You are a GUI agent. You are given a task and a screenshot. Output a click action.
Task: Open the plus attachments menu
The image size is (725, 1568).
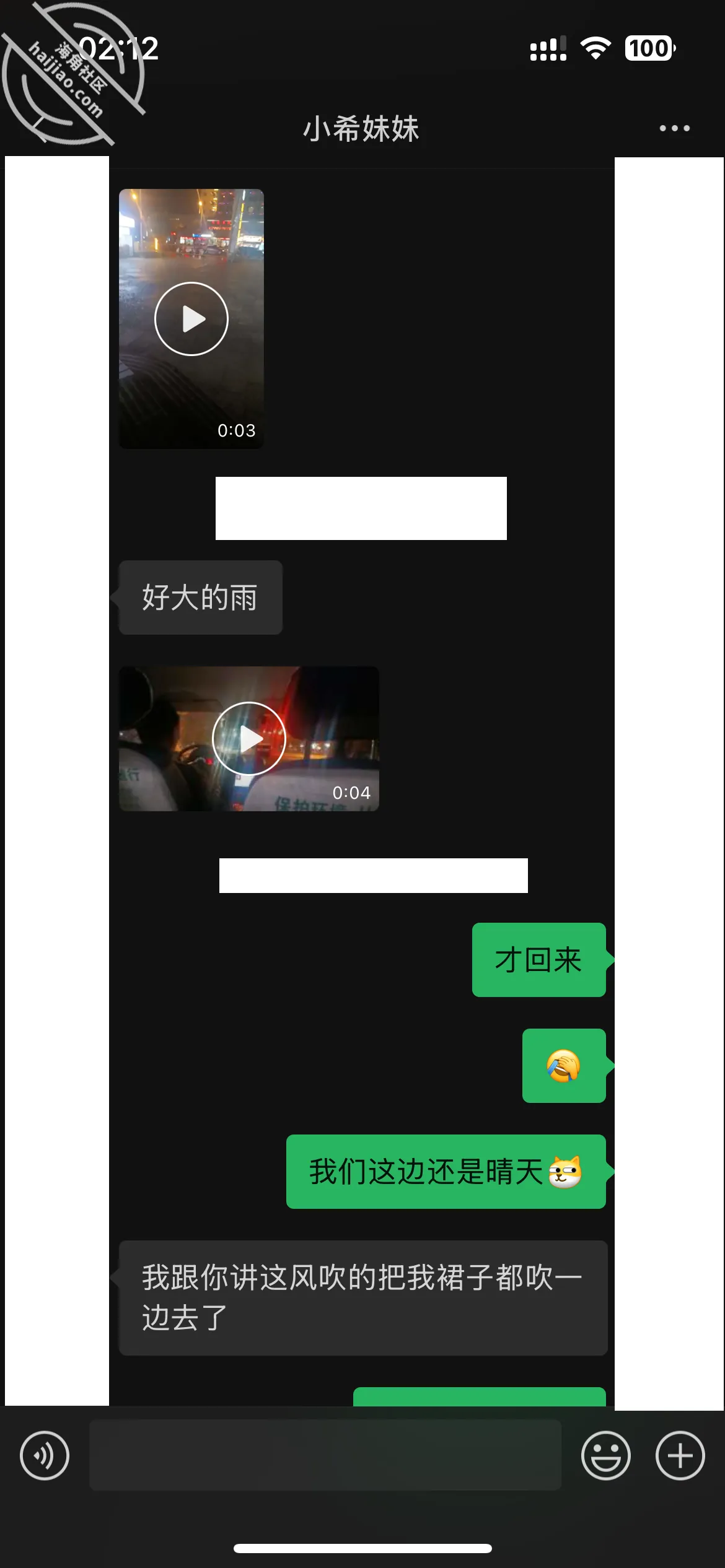tap(680, 1455)
